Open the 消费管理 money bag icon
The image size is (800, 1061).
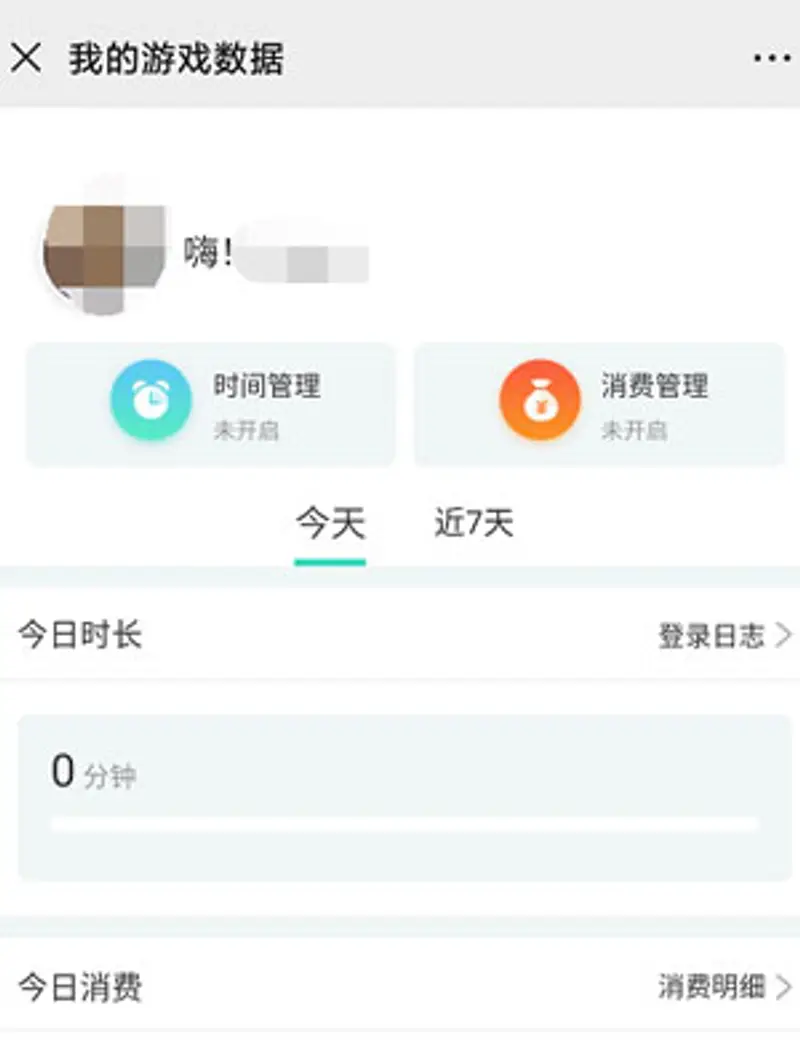pos(539,399)
